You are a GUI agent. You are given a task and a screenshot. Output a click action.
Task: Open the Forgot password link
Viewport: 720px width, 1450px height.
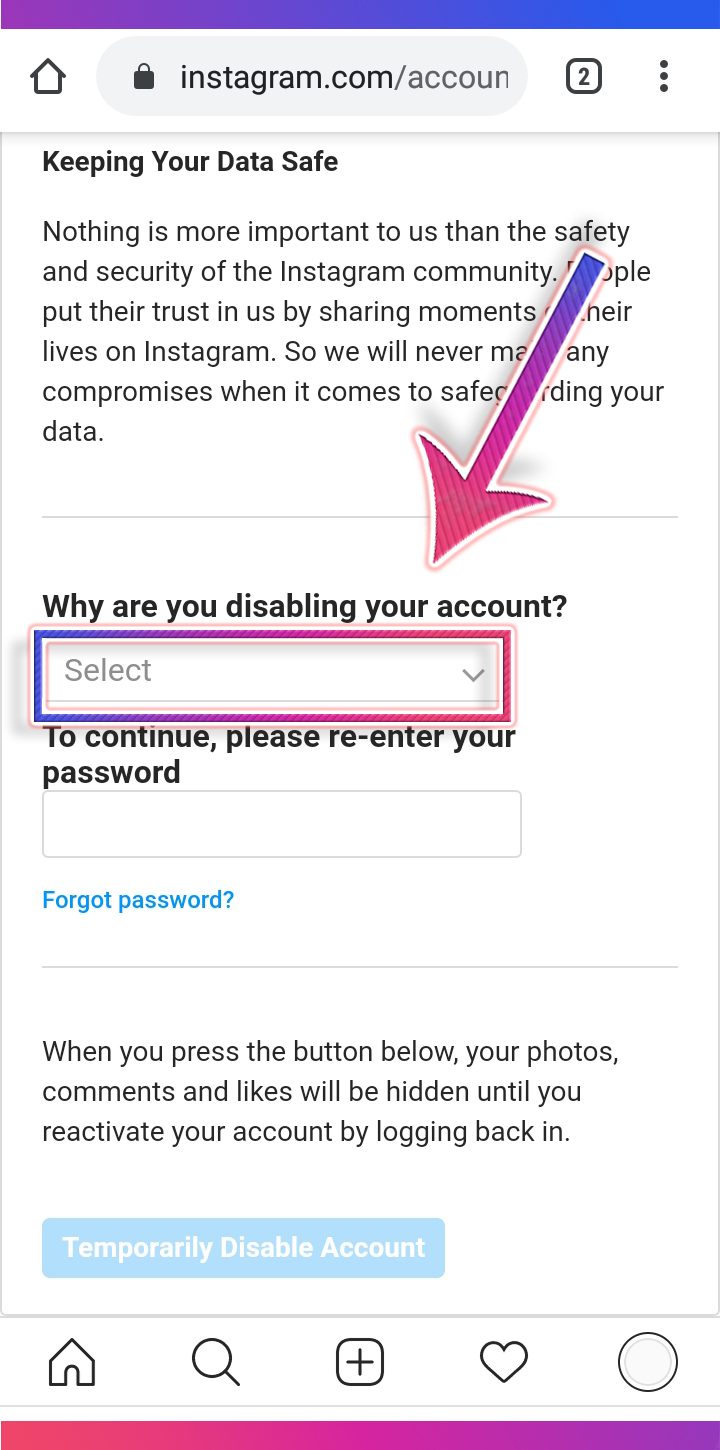coord(138,900)
